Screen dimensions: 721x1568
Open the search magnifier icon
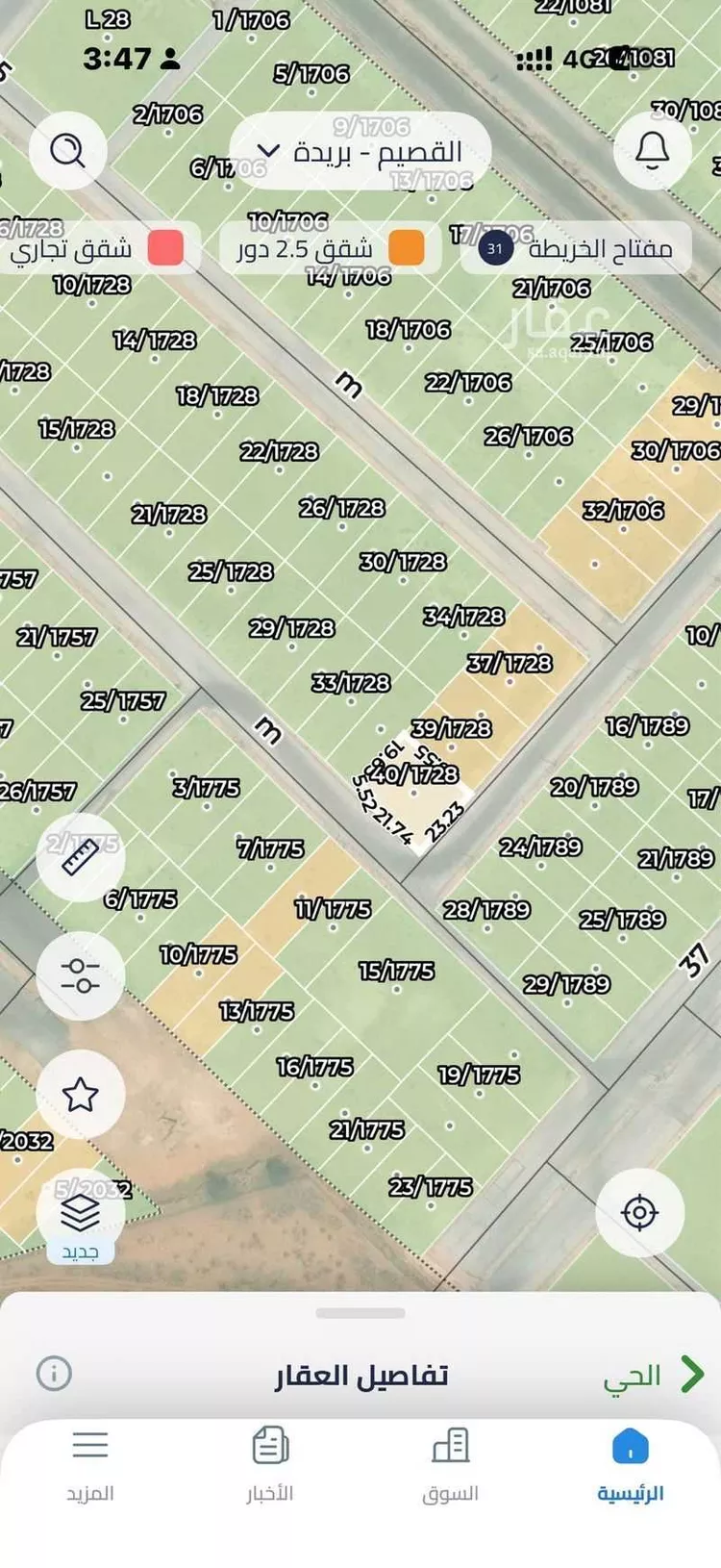pos(67,151)
